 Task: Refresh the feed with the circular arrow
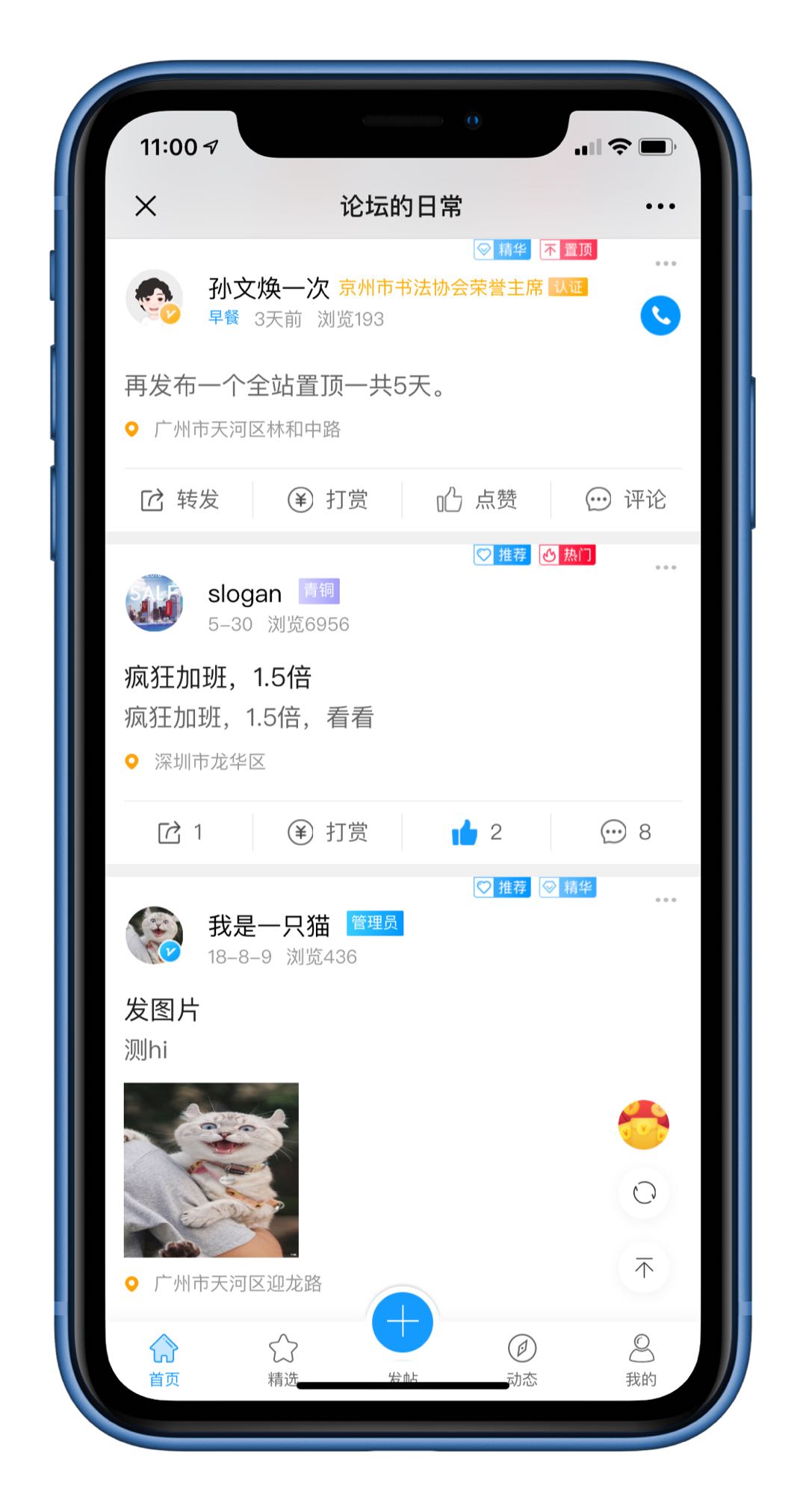coord(644,1192)
